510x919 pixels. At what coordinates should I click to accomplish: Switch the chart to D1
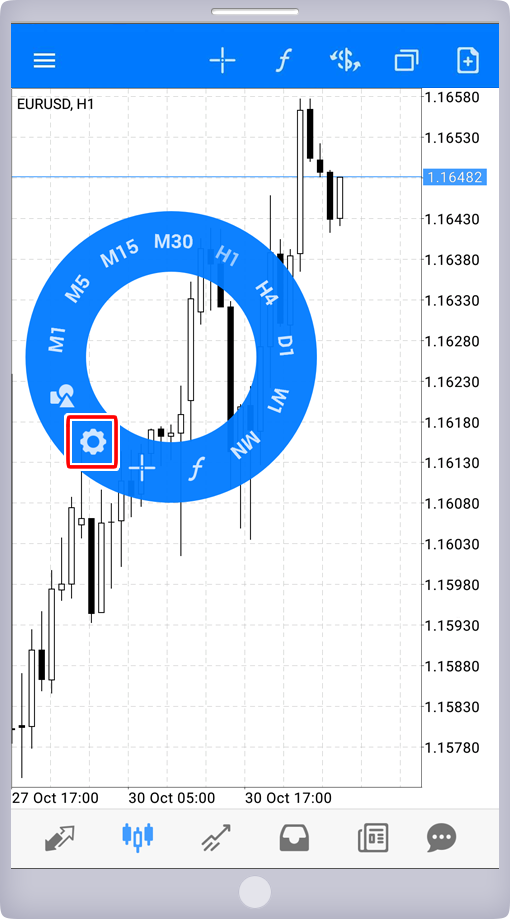[285, 345]
